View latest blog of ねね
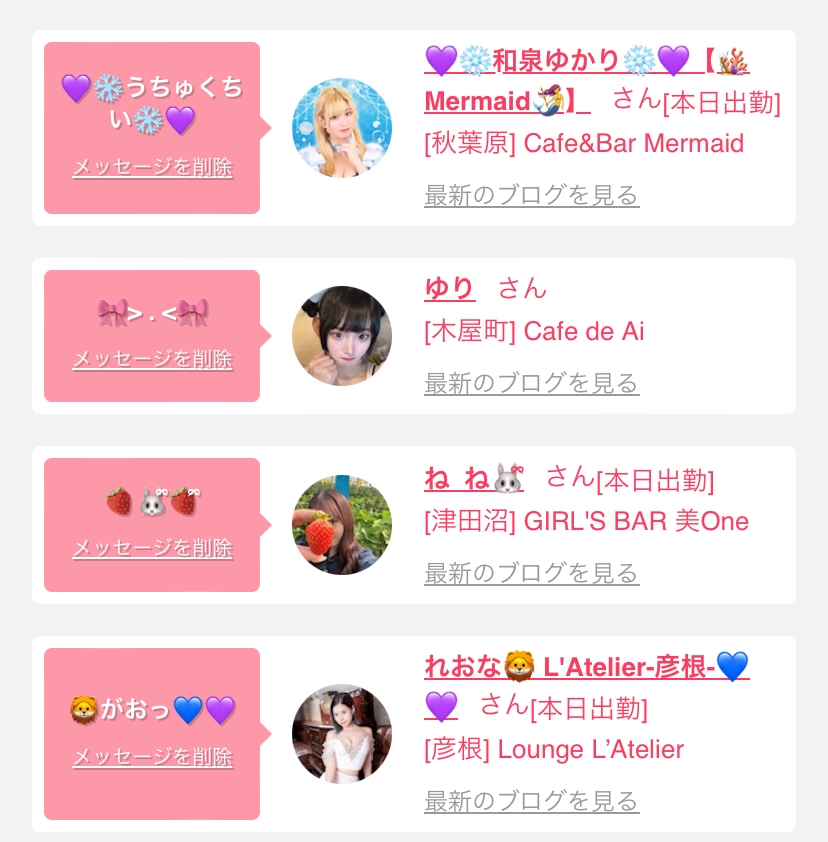Viewport: 828px width, 842px height. 532,573
